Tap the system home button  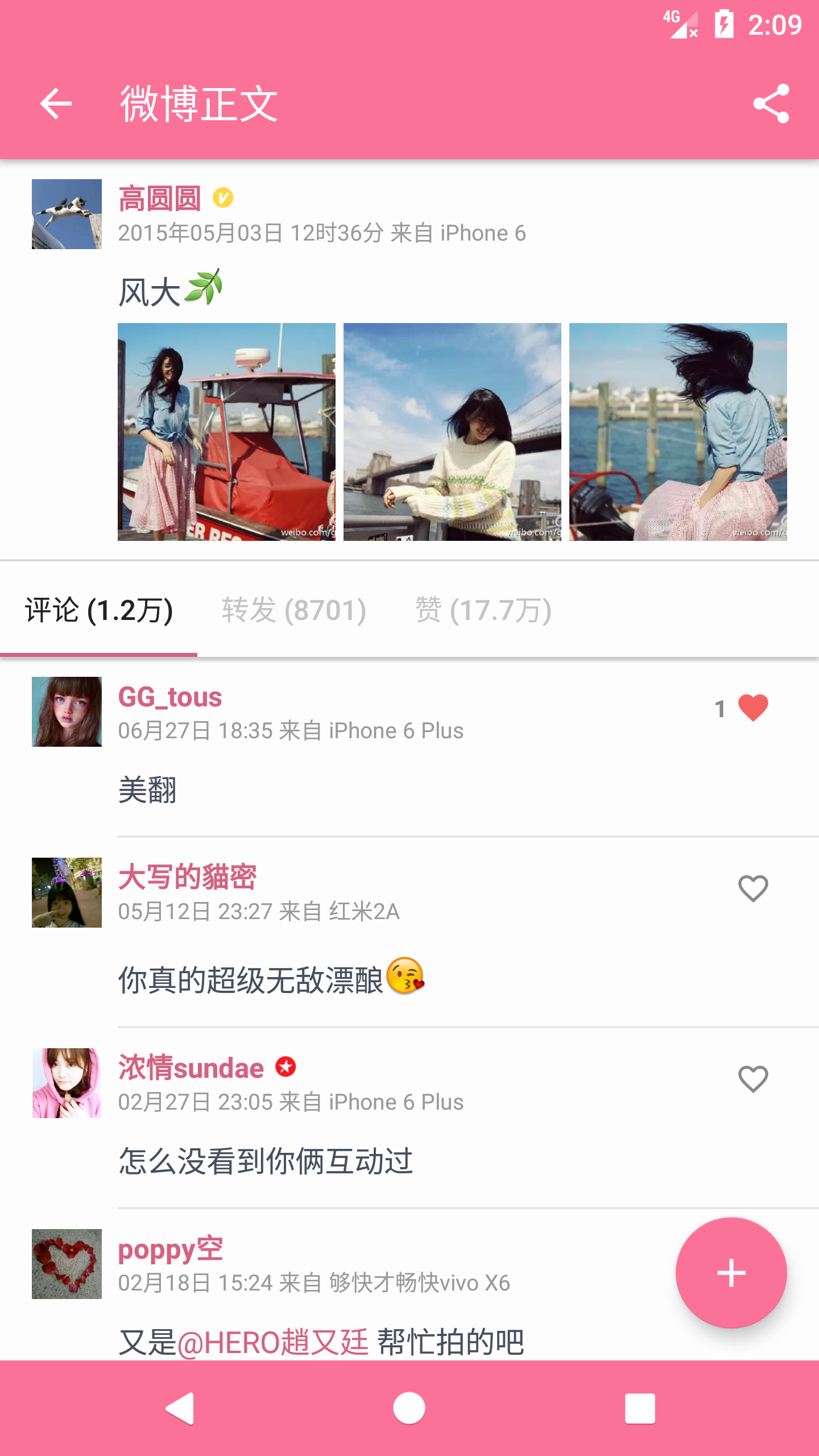click(x=409, y=1408)
